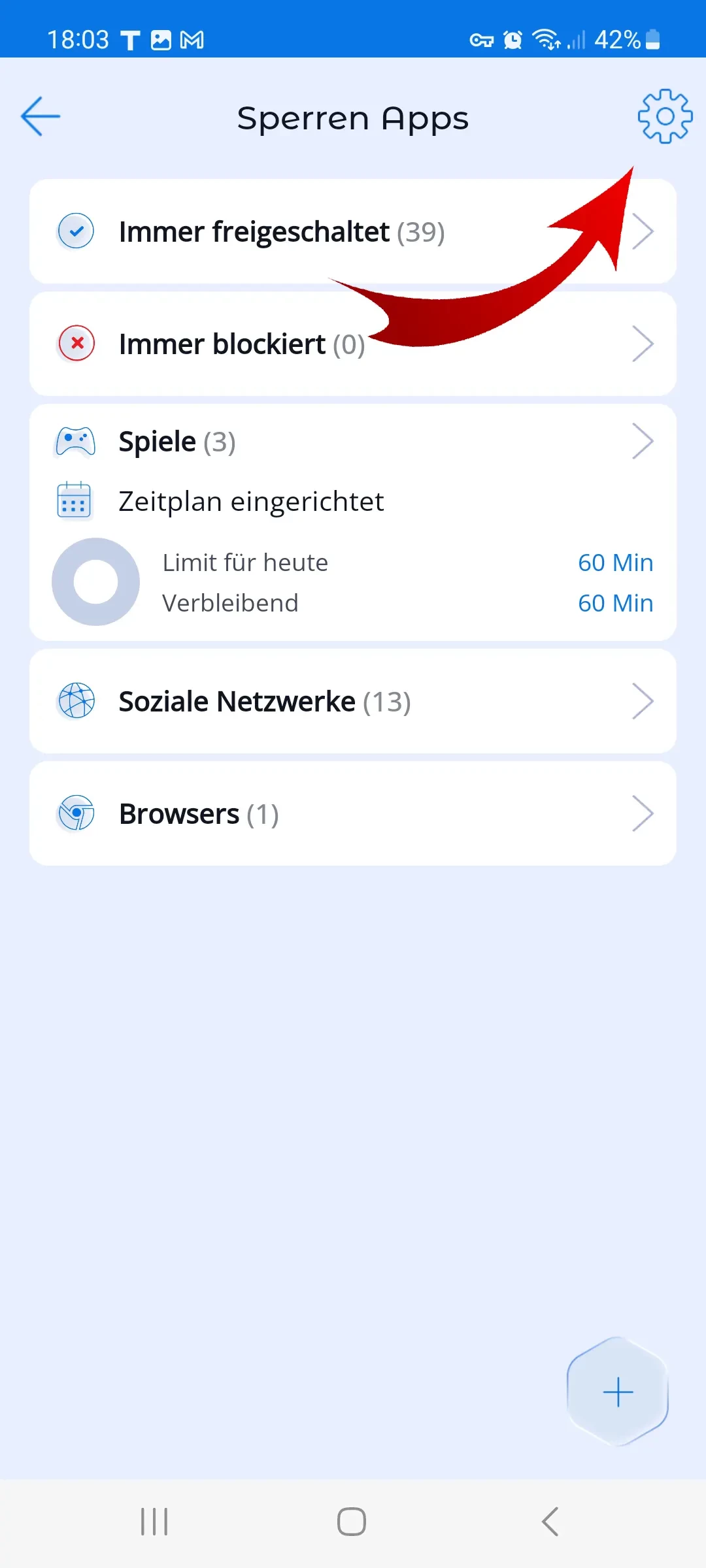Open the settings gear icon
Viewport: 706px width, 1568px height.
(x=665, y=116)
